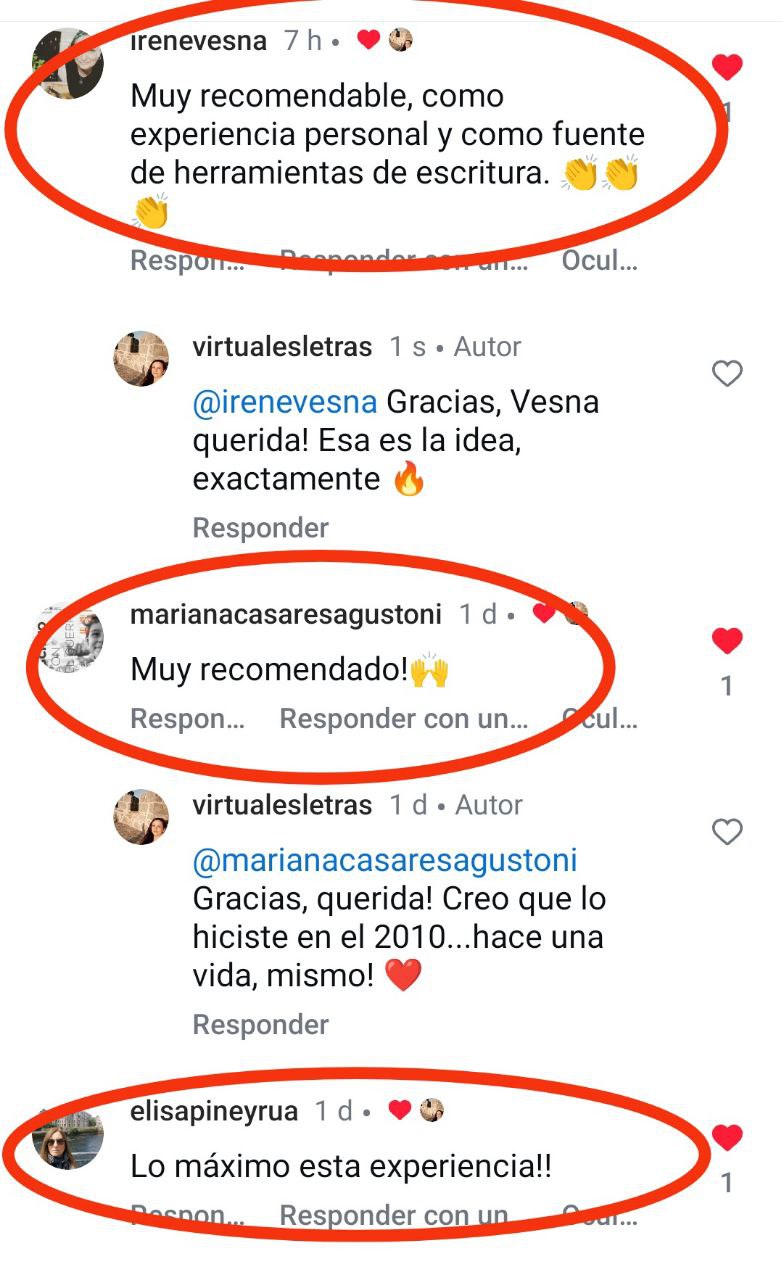783x1280 pixels.
Task: Hide irenevesna's comment with 'Ocul...'
Action: pos(599,261)
